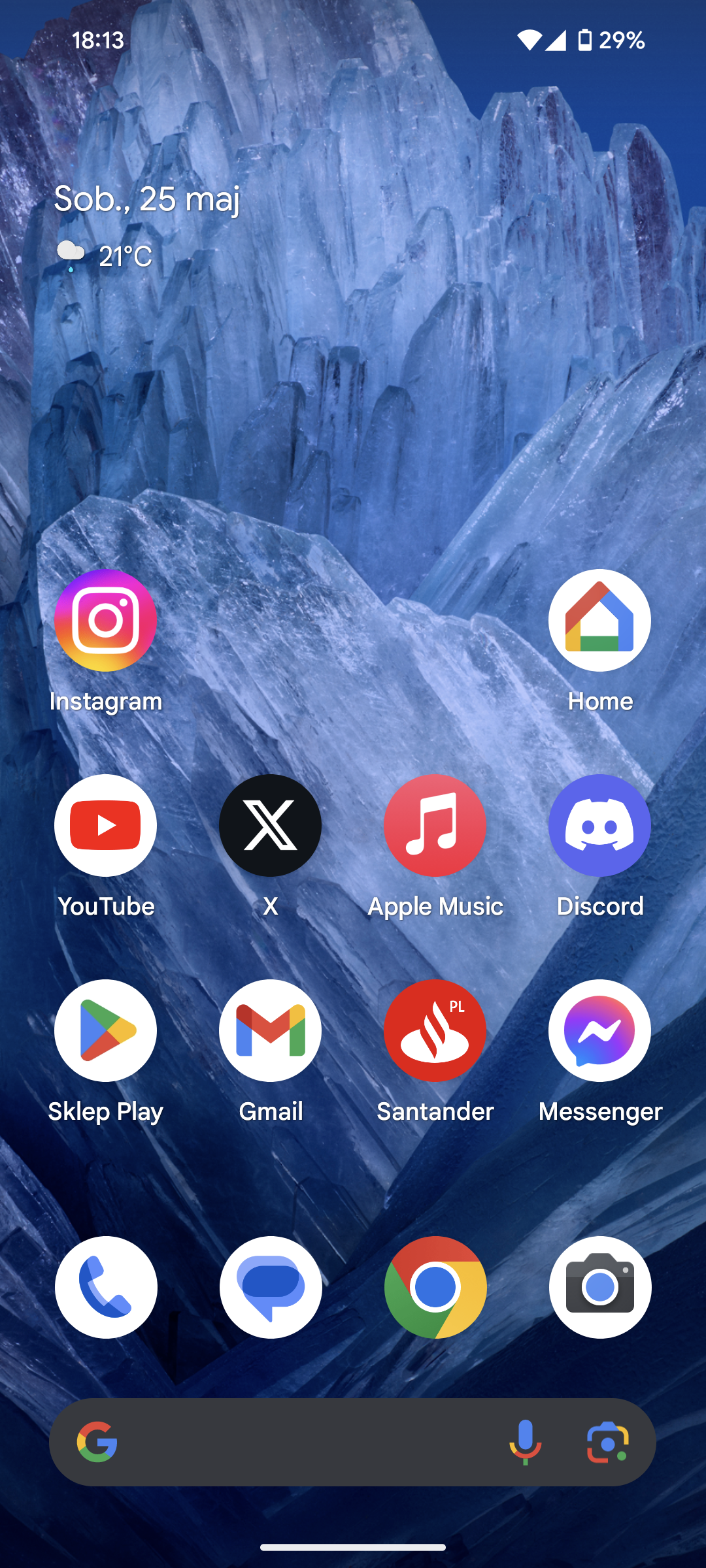The image size is (706, 1568).
Task: Open the Camera app
Action: 600,1287
